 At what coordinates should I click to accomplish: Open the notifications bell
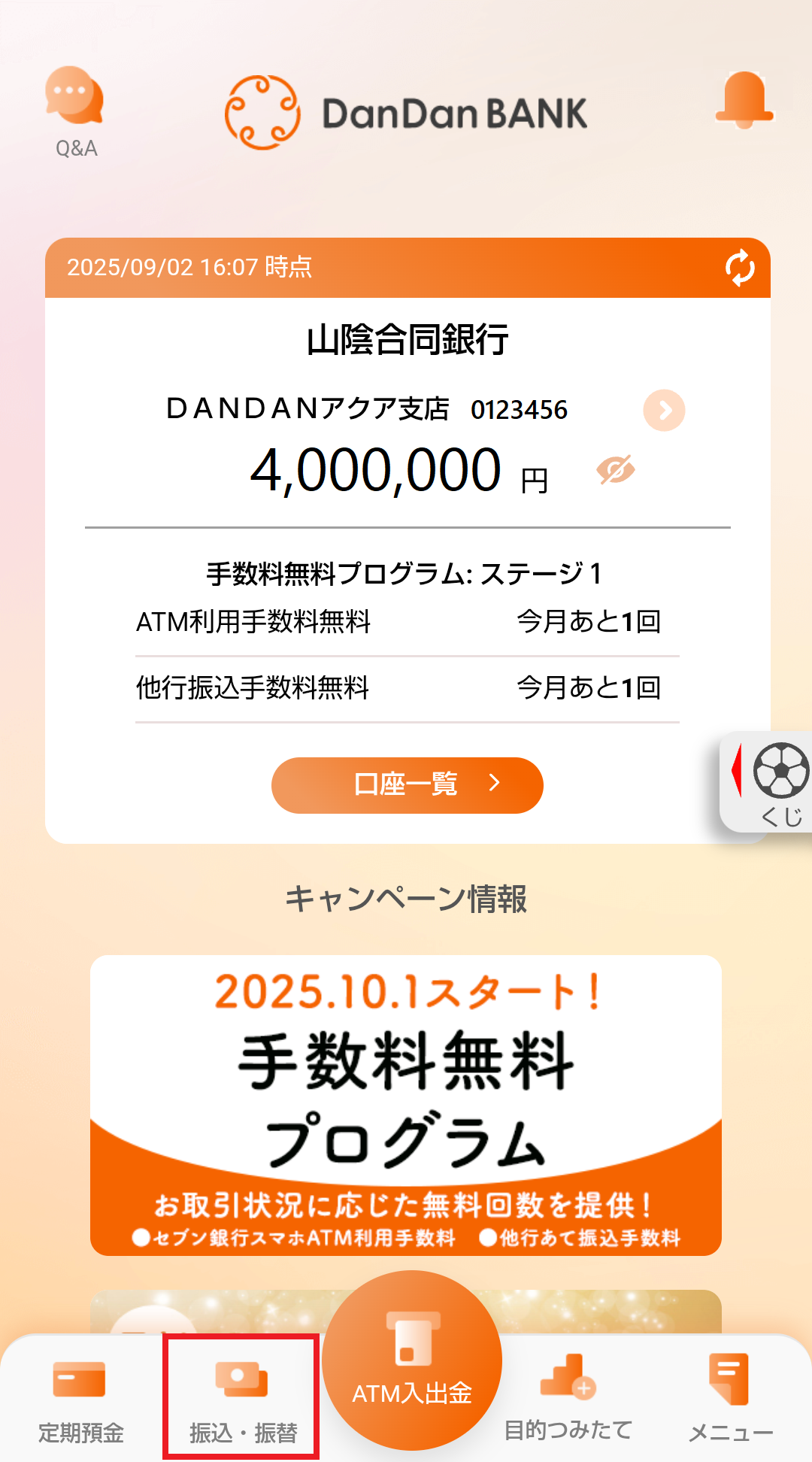pos(744,101)
